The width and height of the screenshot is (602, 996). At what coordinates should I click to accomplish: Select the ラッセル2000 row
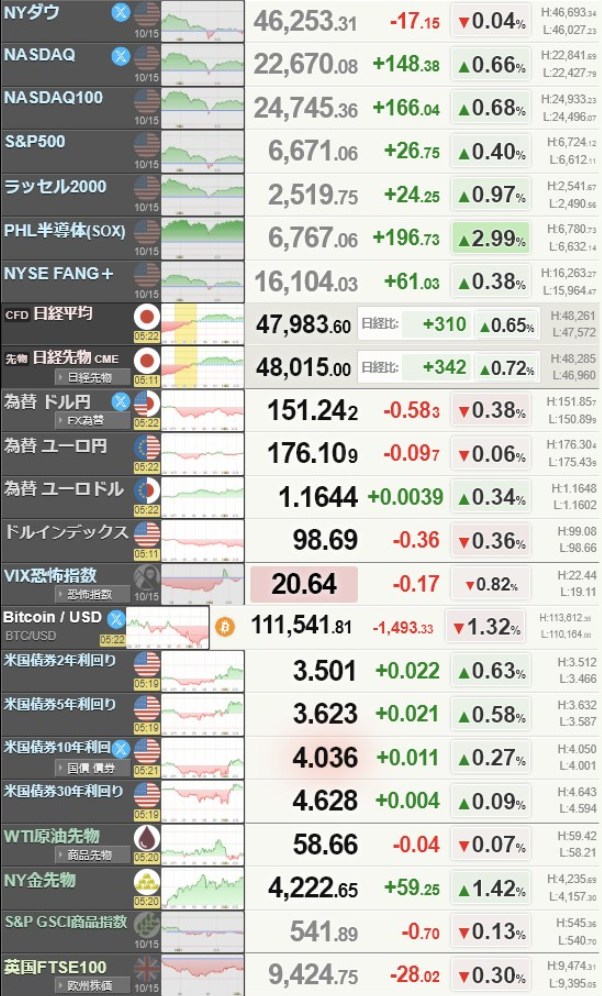point(56,186)
